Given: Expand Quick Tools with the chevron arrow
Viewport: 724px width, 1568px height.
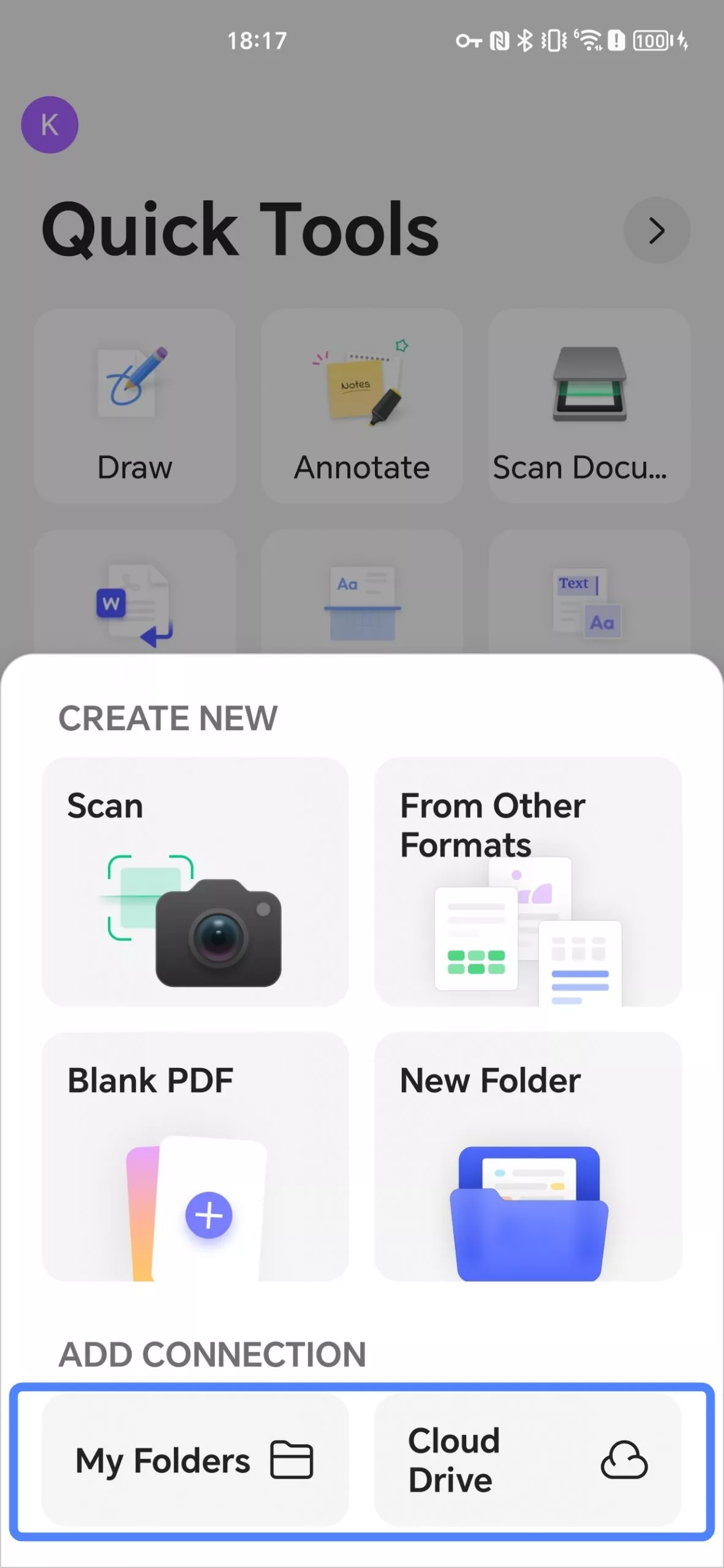Looking at the screenshot, I should 657,231.
